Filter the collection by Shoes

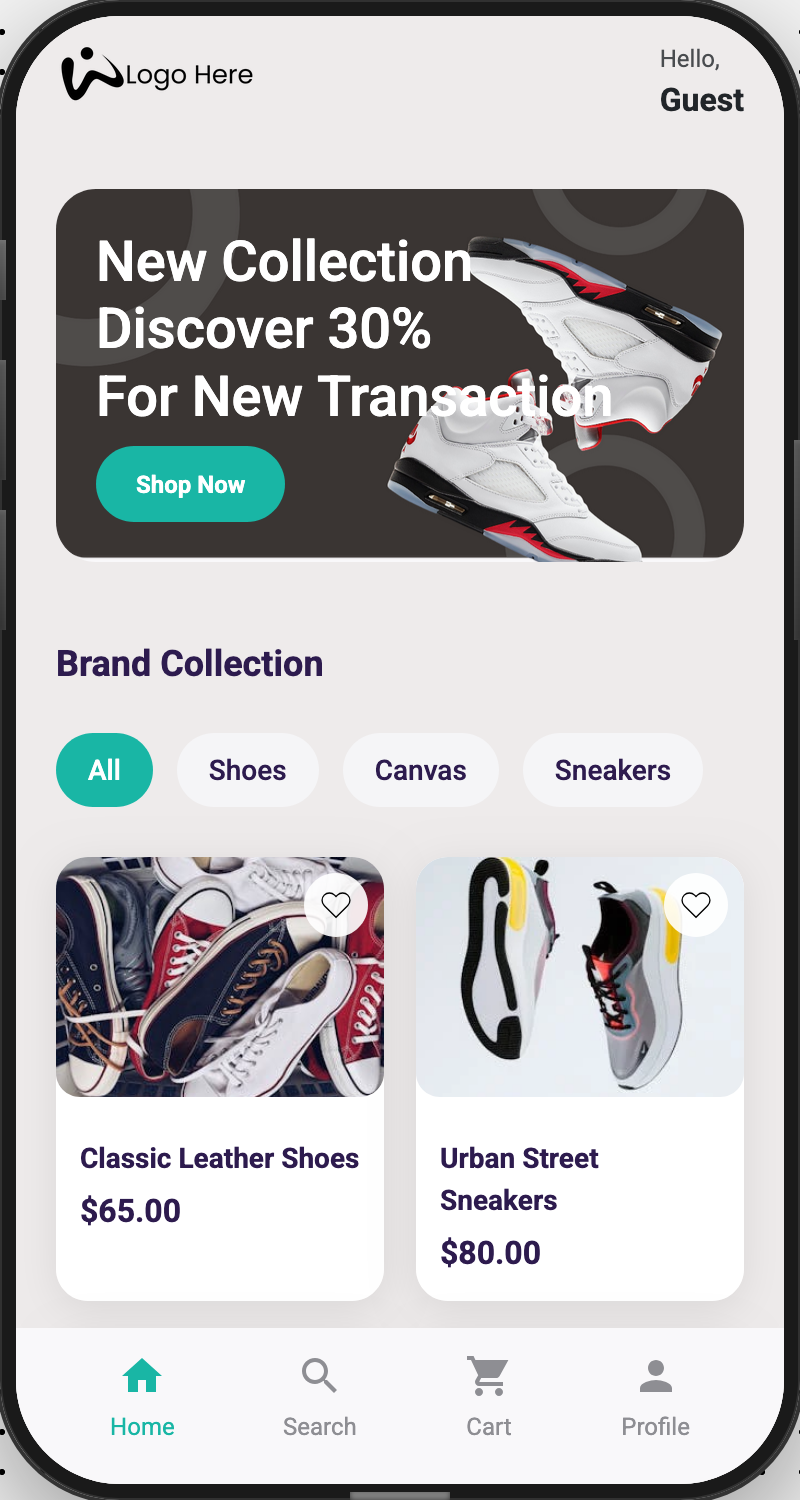247,770
